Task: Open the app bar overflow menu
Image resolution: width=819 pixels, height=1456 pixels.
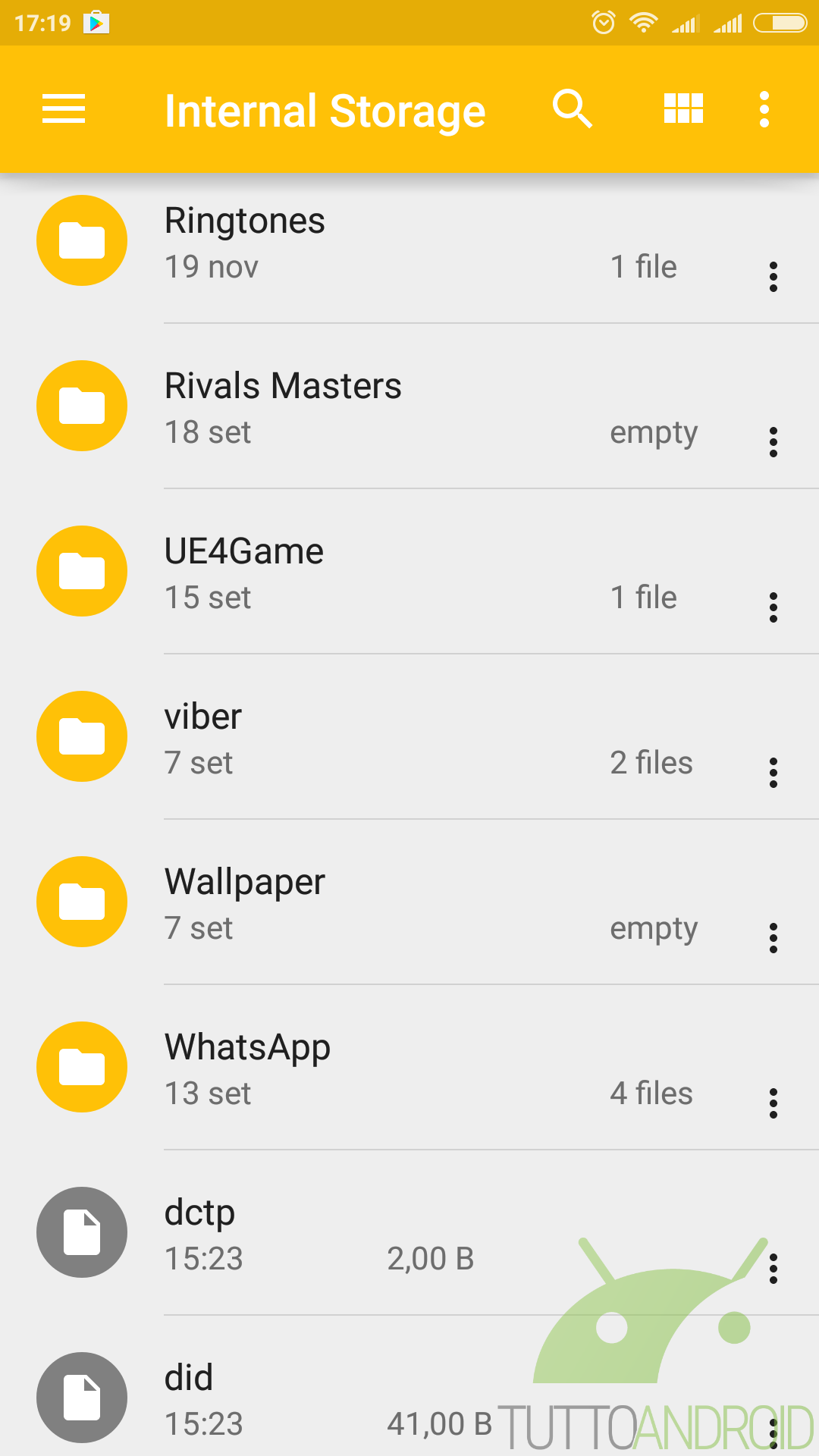Action: (x=764, y=109)
